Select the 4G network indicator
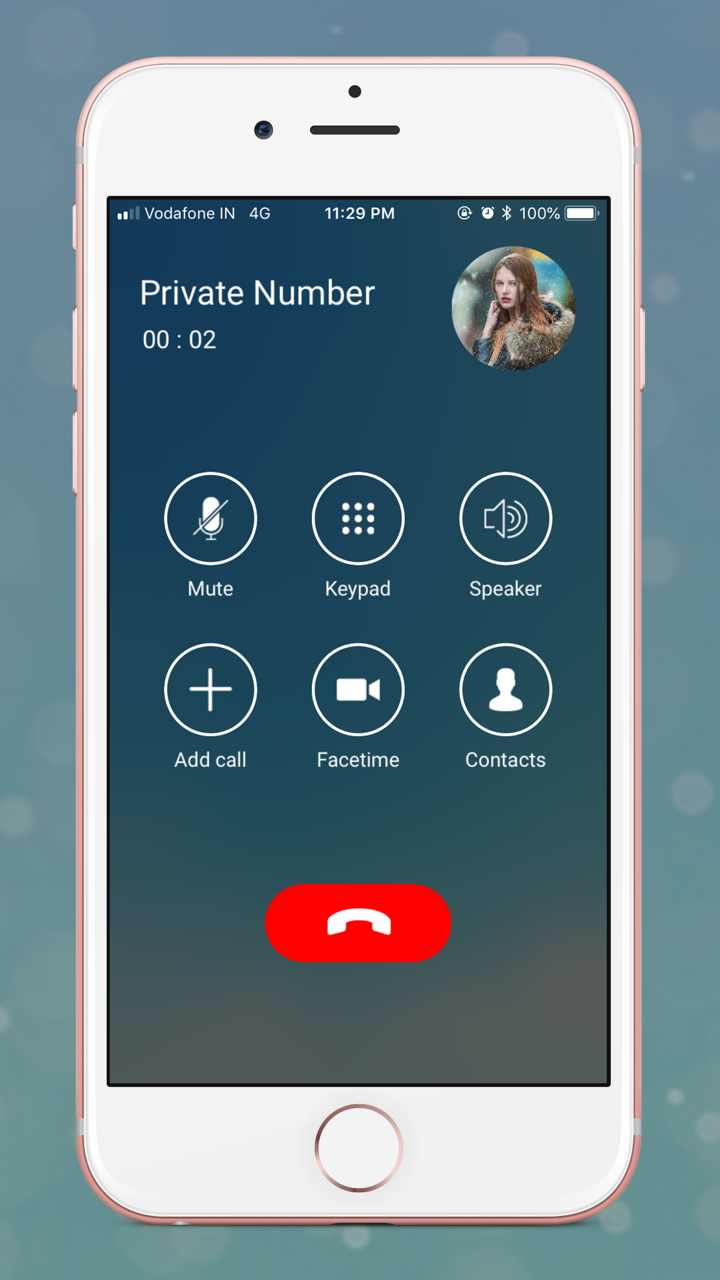The image size is (720, 1280). coord(259,213)
